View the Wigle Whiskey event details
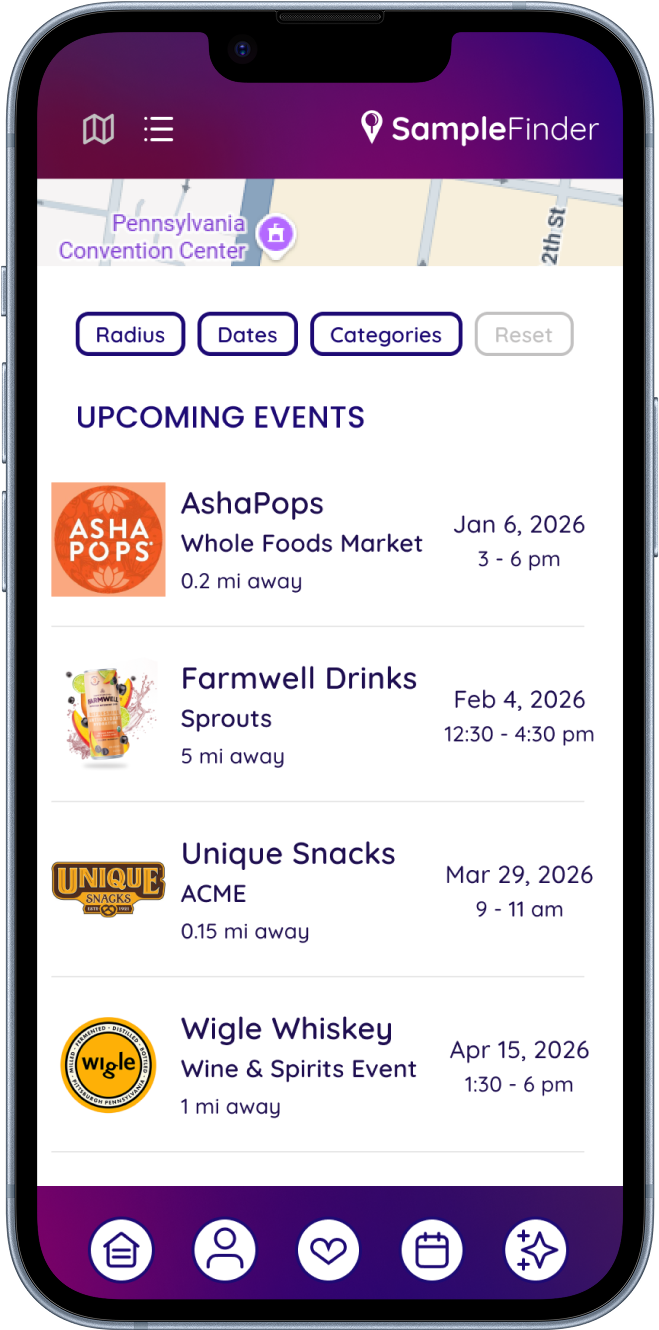The image size is (659, 1330). tap(317, 1065)
